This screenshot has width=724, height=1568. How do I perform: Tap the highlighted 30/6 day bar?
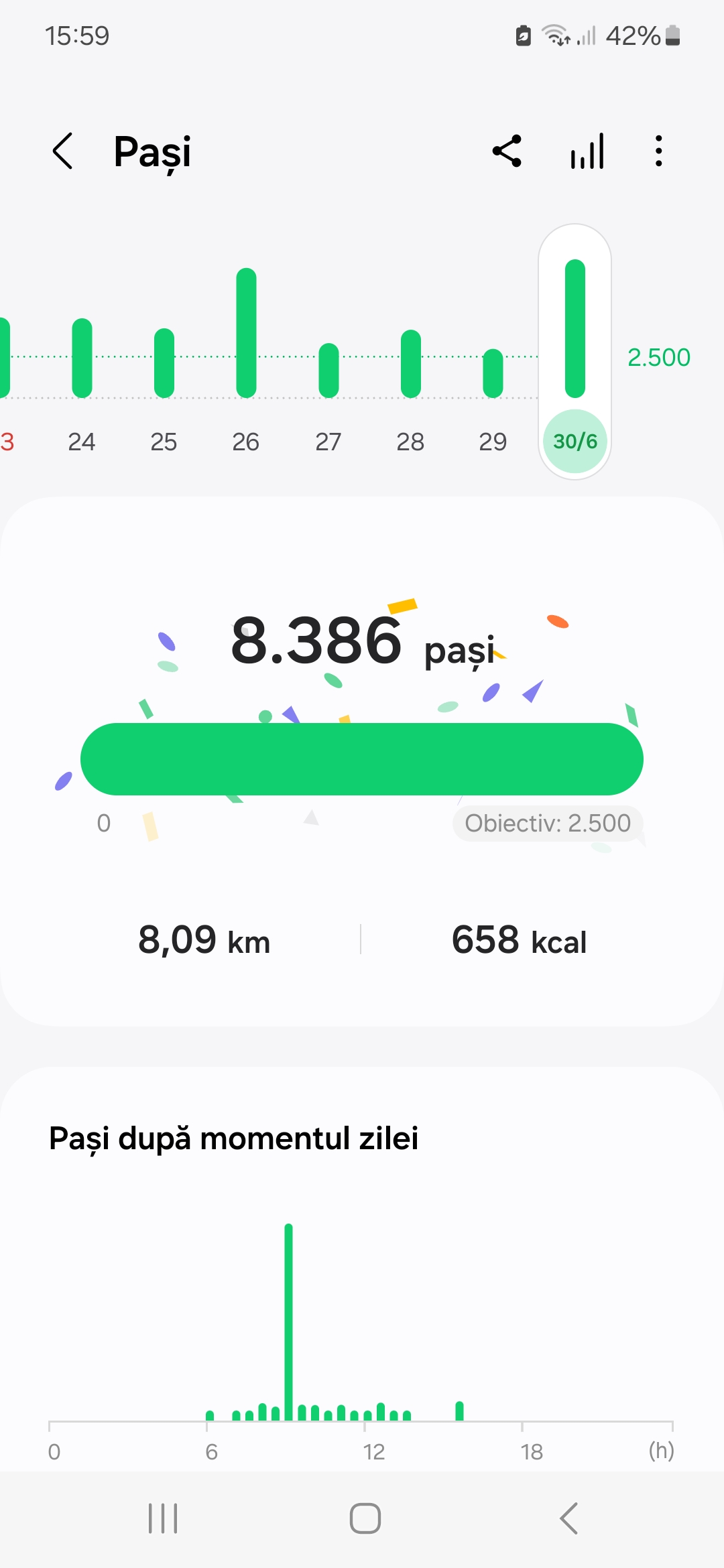click(x=575, y=352)
